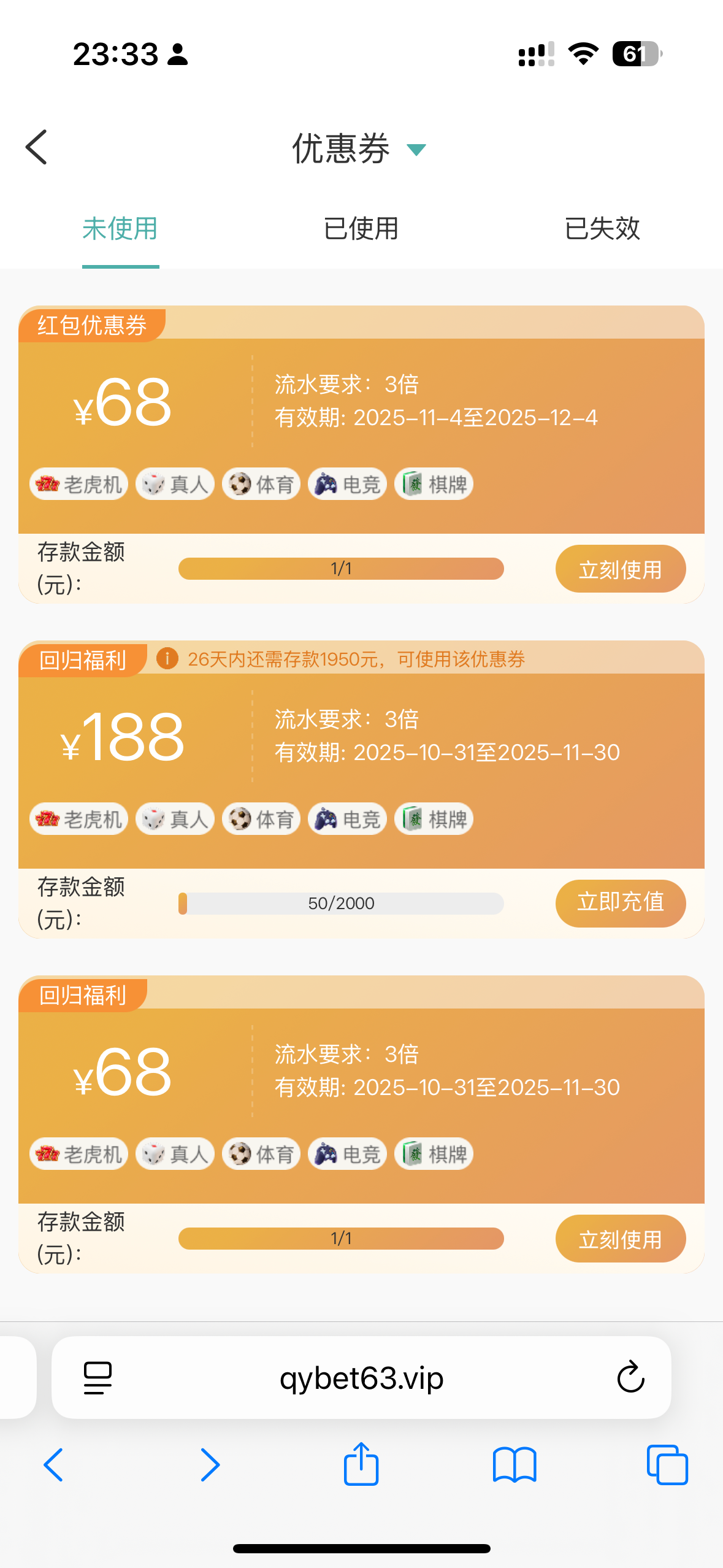
Task: Show all open Safari tabs
Action: tap(667, 1465)
